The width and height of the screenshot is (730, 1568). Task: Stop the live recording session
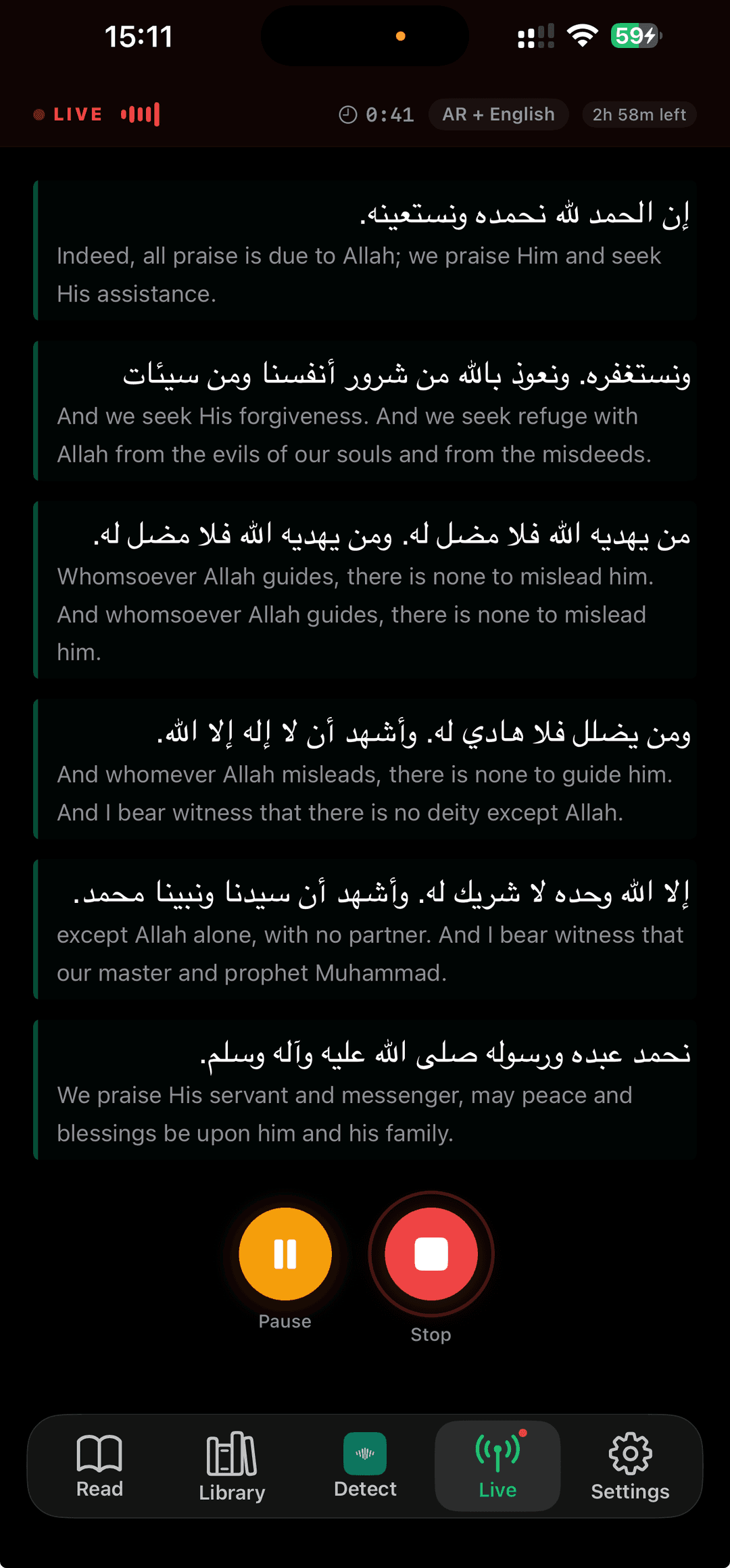[x=431, y=1254]
